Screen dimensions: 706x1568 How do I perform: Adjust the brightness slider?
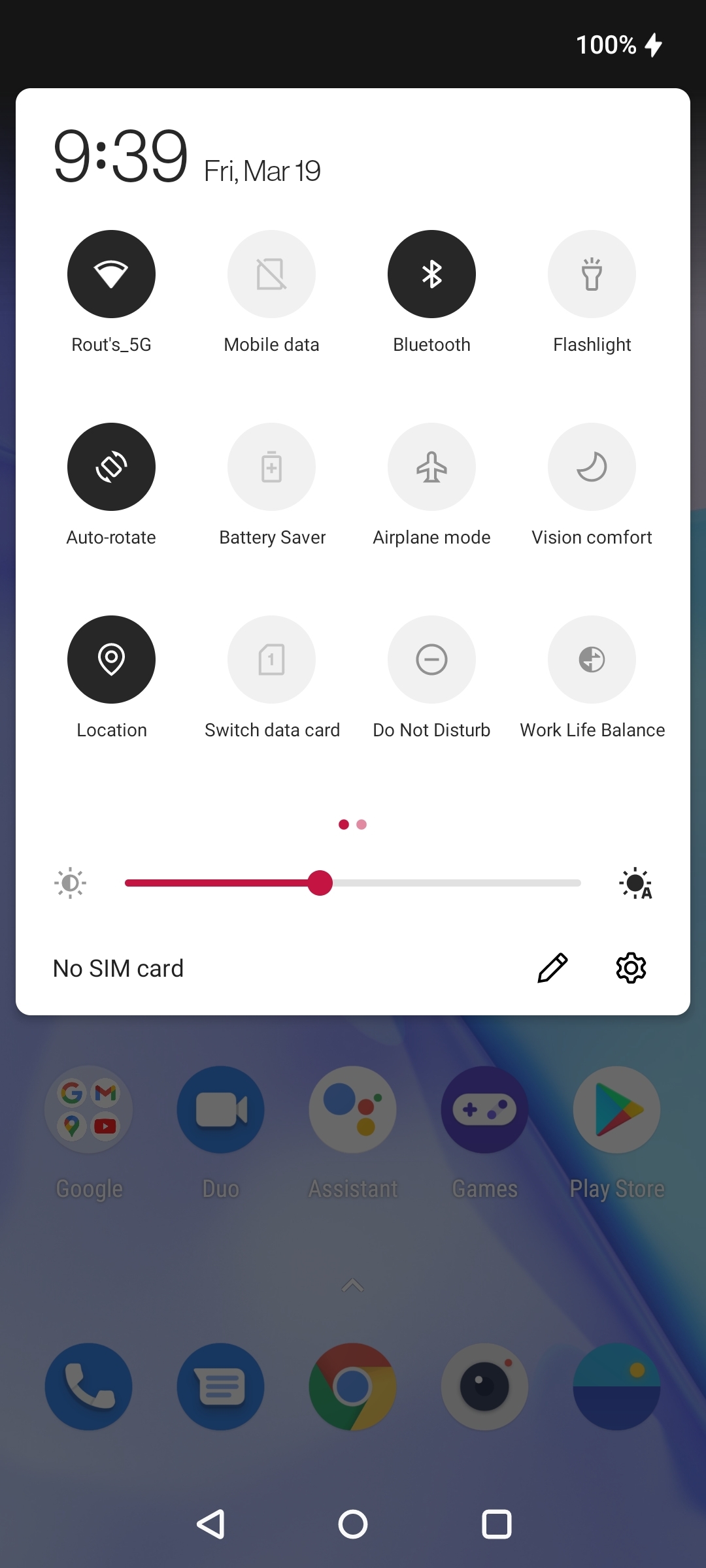(x=320, y=883)
